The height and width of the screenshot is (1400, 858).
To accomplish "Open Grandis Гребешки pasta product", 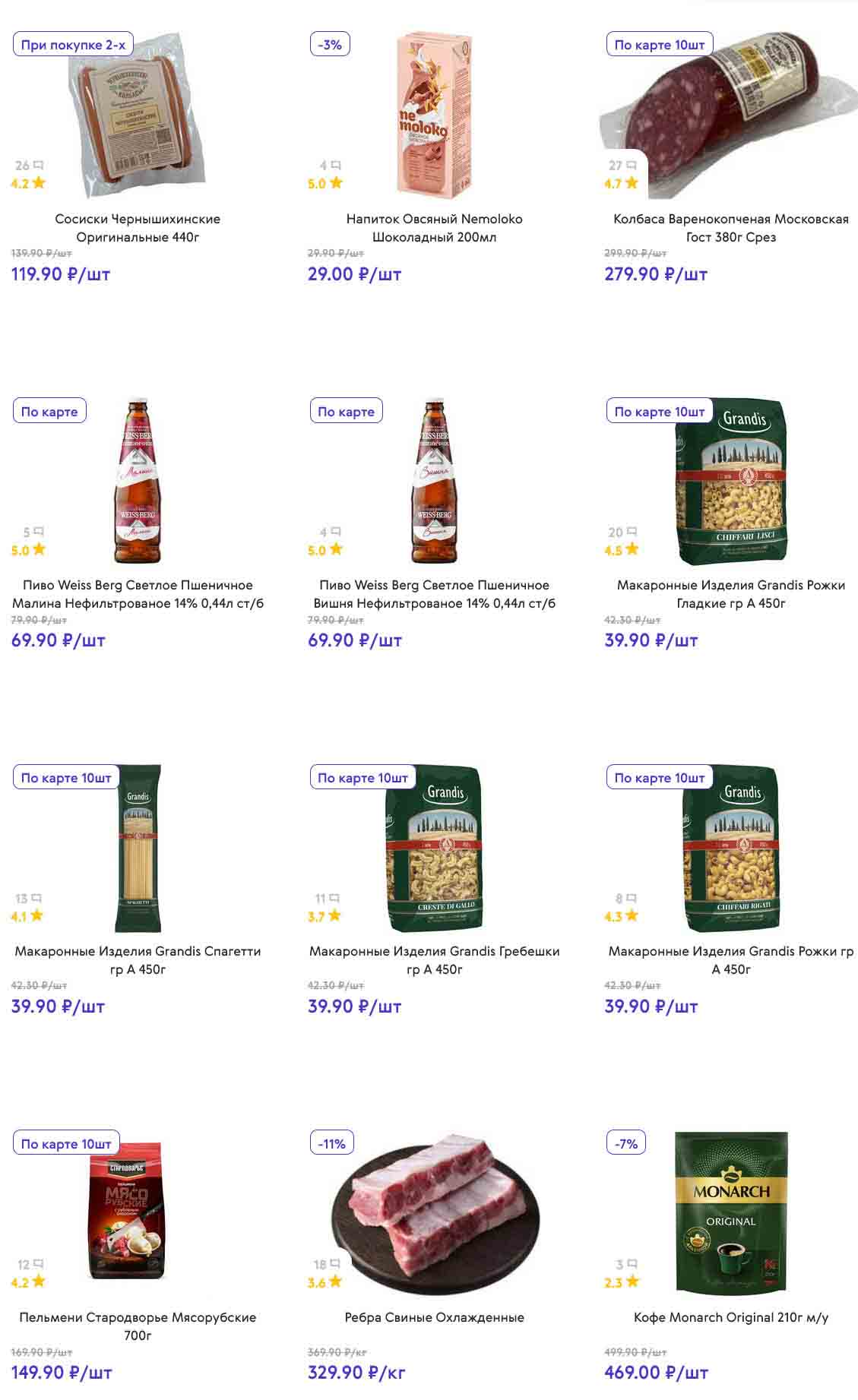I will point(434,959).
